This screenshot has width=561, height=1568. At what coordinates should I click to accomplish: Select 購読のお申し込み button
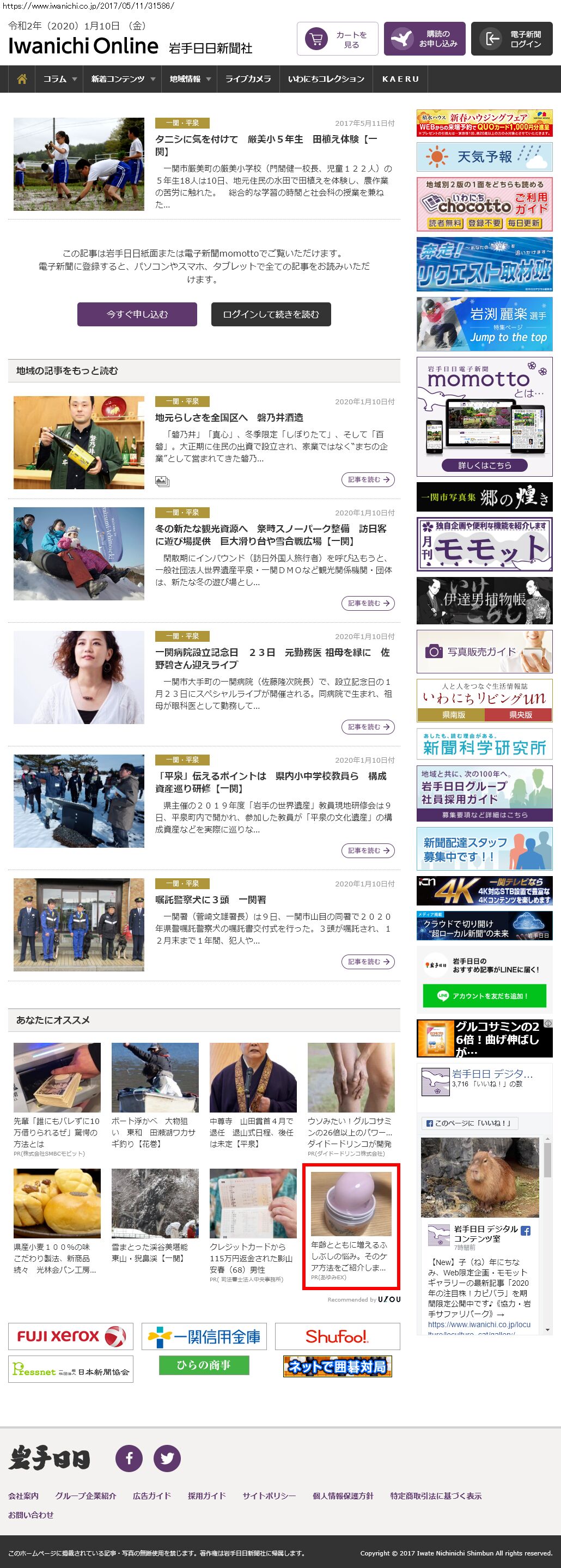pyautogui.click(x=425, y=39)
